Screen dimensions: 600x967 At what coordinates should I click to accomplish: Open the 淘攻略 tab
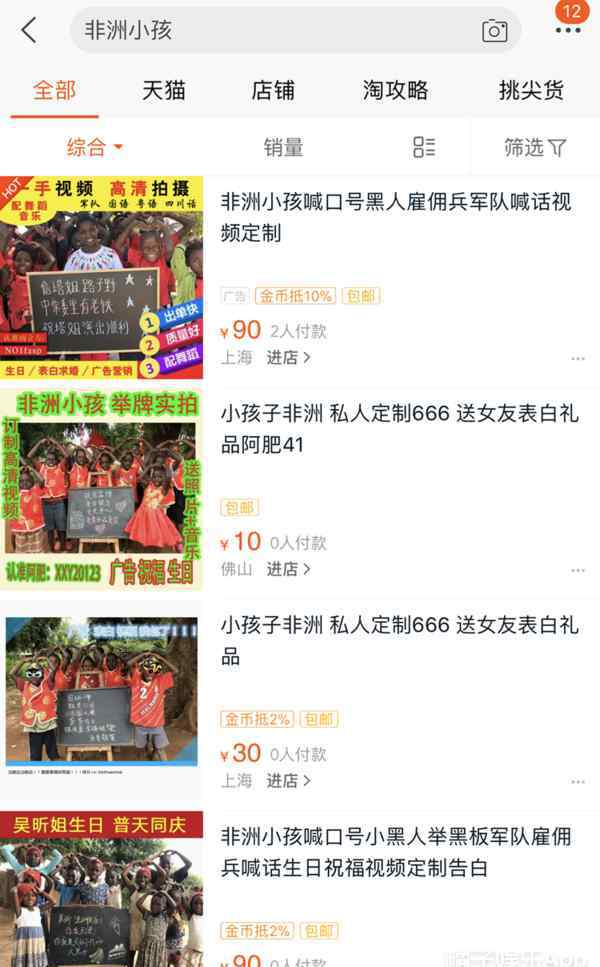[395, 90]
